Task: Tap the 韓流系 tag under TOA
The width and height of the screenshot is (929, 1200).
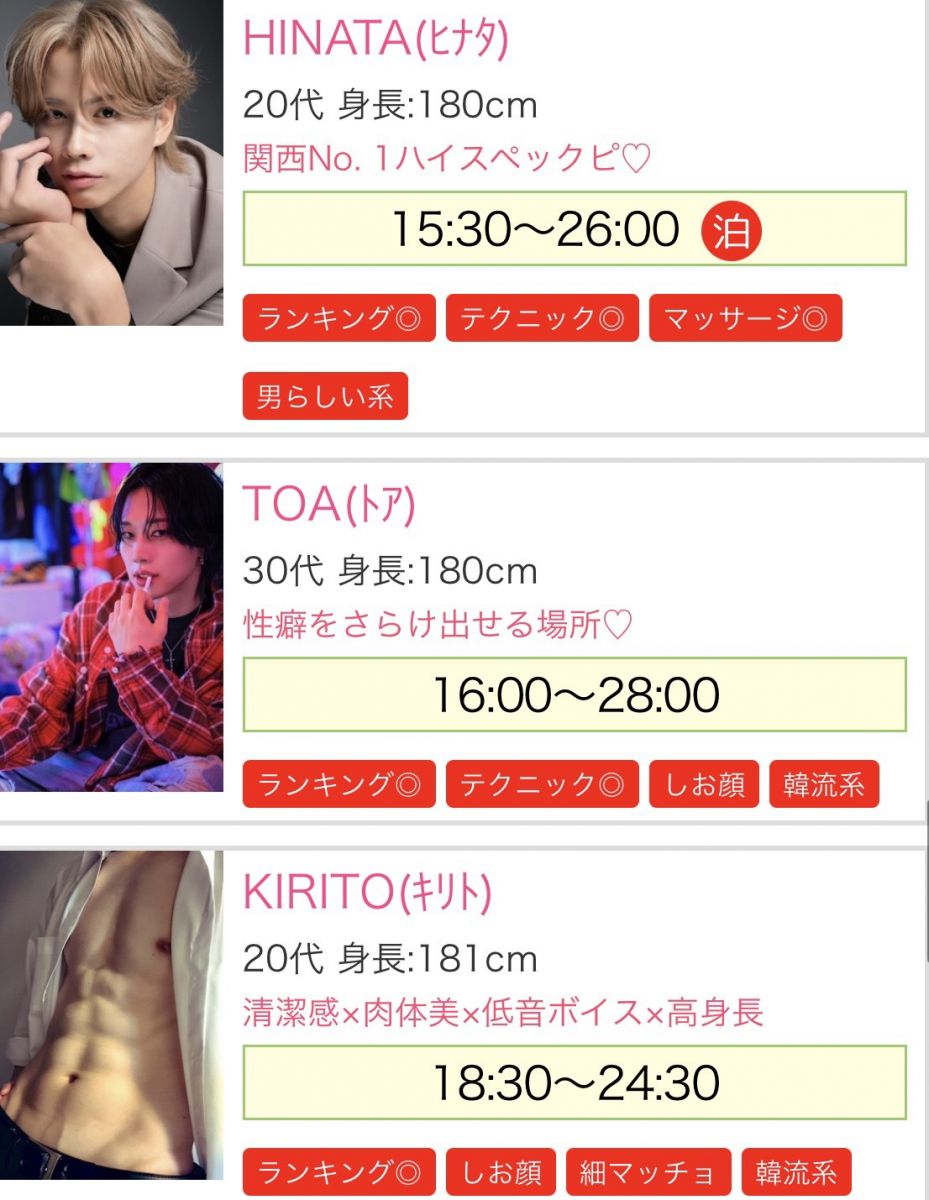Action: point(824,784)
